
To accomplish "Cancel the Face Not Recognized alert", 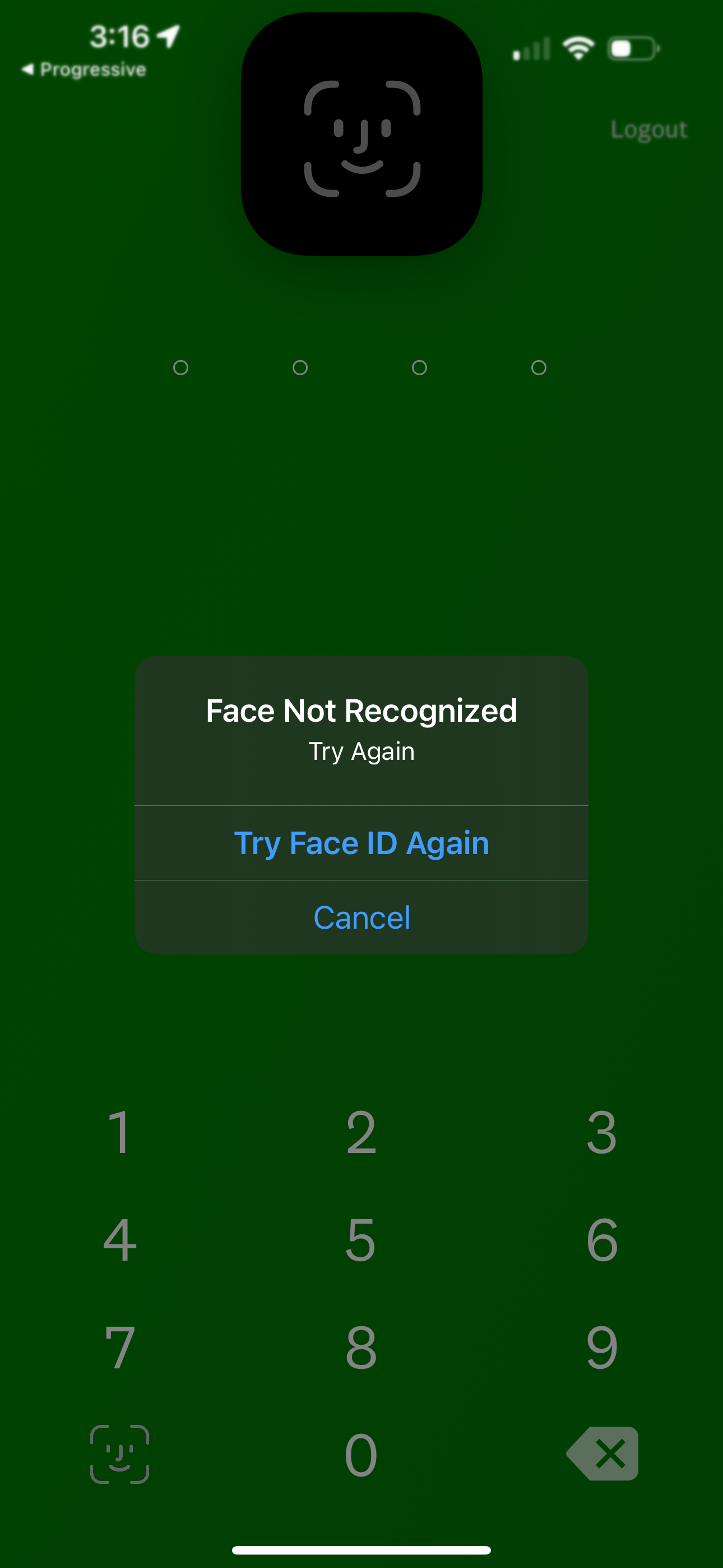I will [x=361, y=917].
